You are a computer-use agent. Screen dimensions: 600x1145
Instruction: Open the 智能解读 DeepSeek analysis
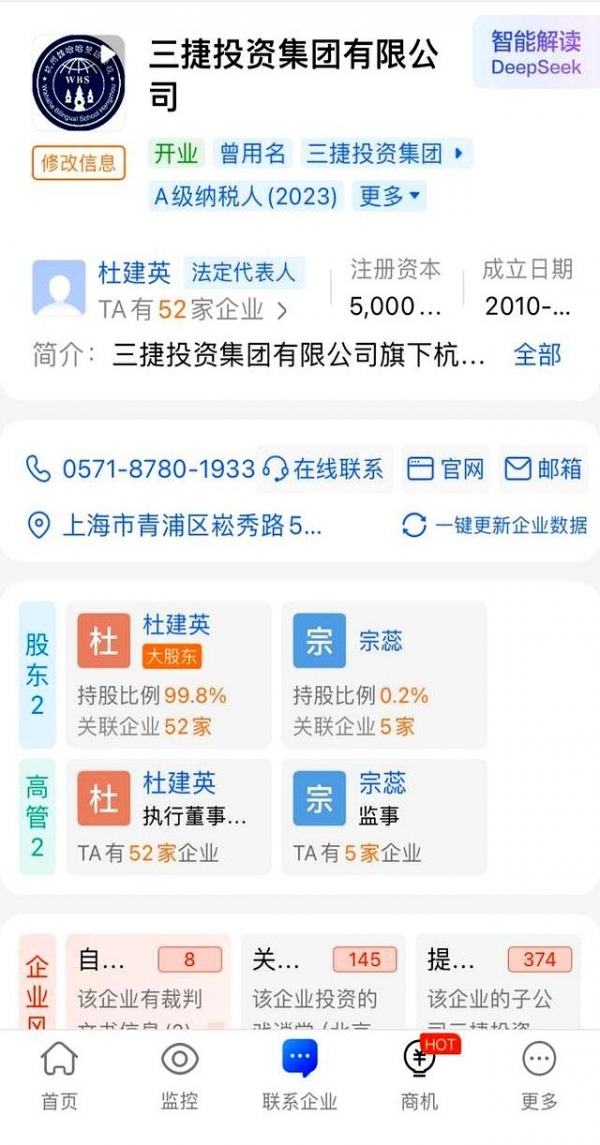click(535, 52)
